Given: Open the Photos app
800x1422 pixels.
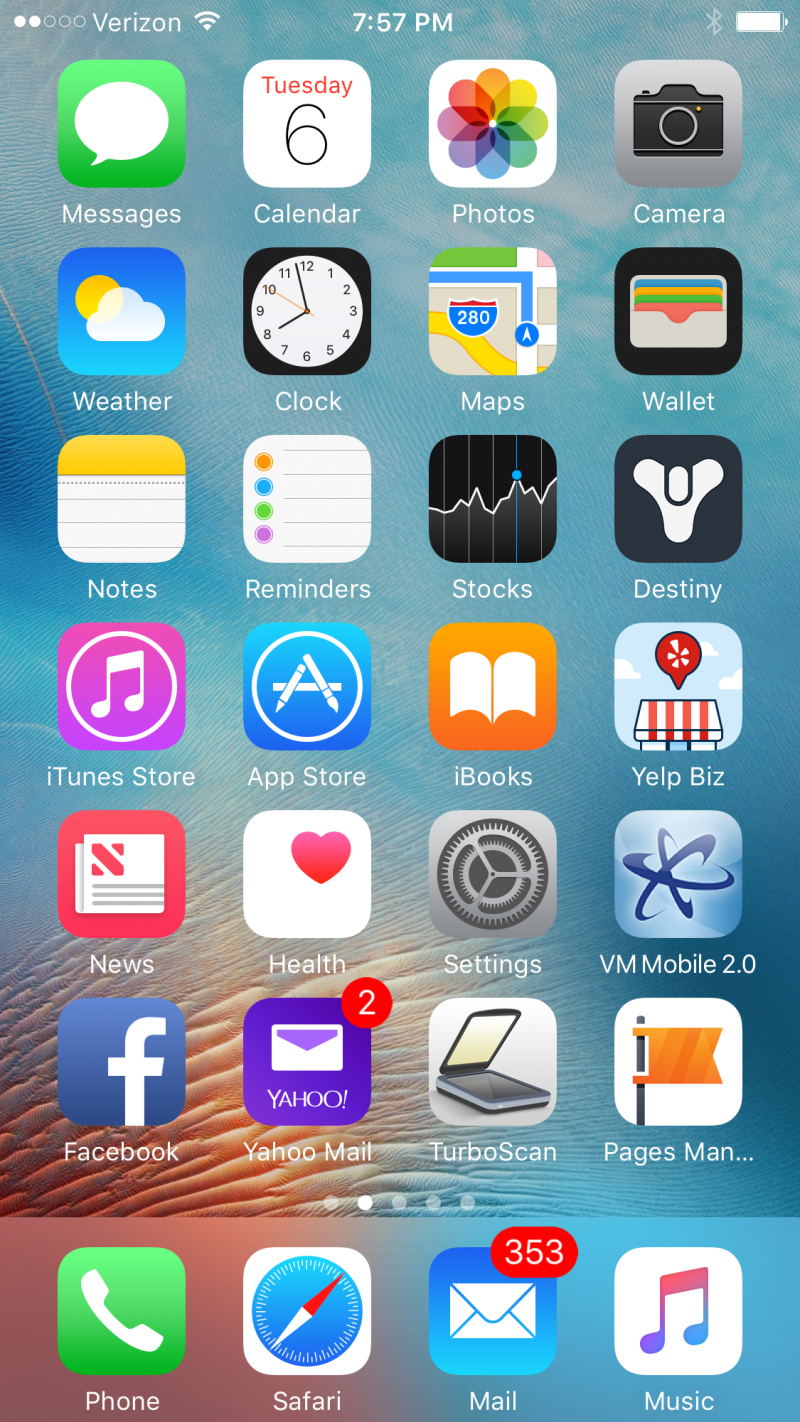Looking at the screenshot, I should [493, 124].
